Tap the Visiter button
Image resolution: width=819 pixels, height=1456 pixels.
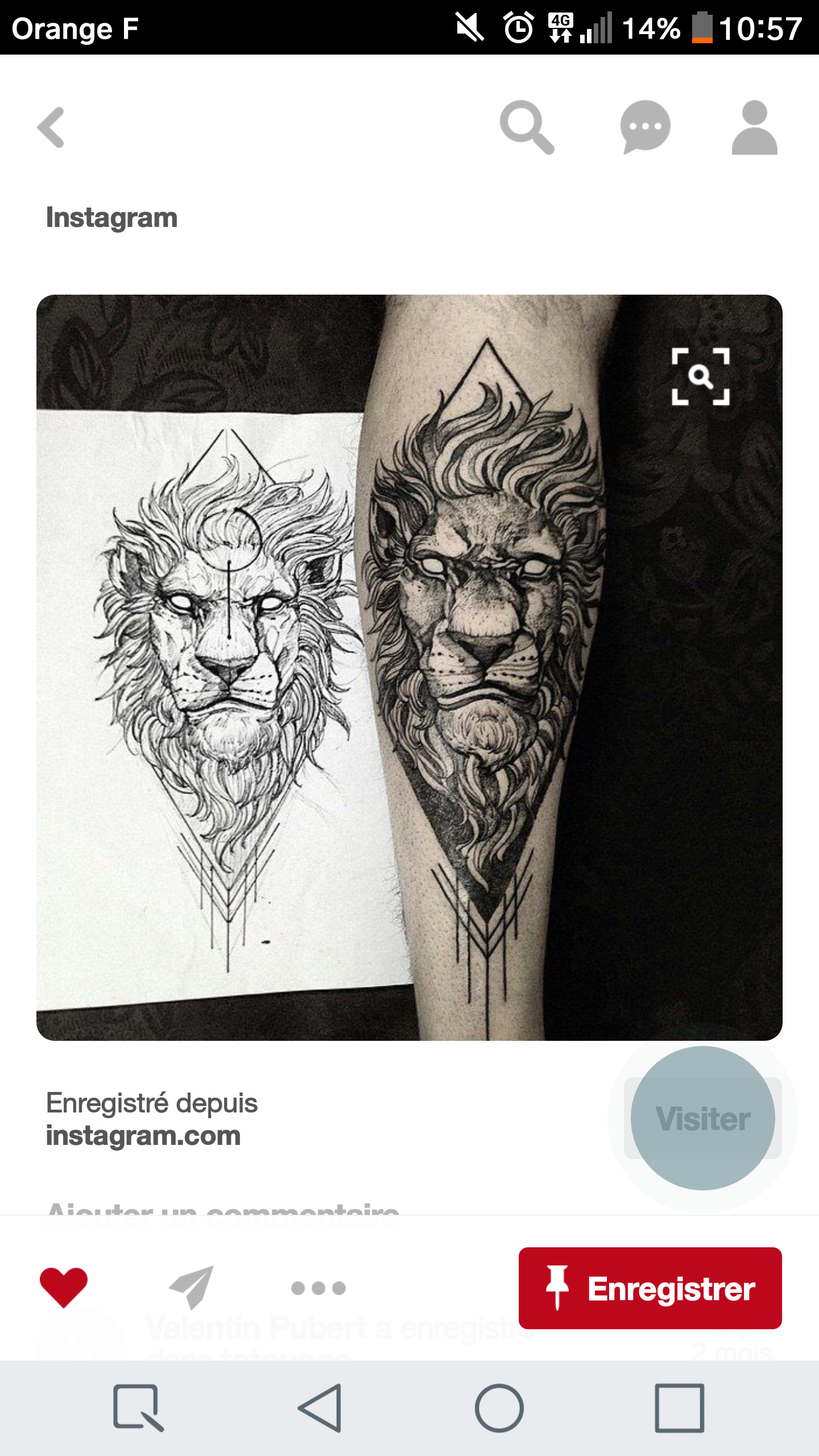703,1118
